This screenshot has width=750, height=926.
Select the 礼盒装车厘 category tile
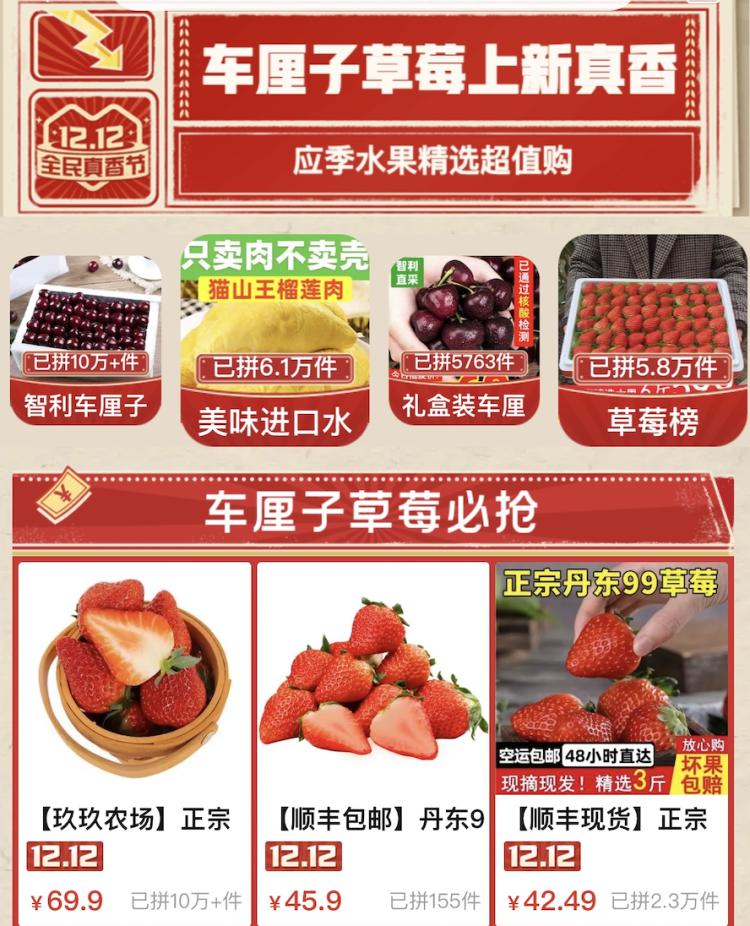coord(463,340)
